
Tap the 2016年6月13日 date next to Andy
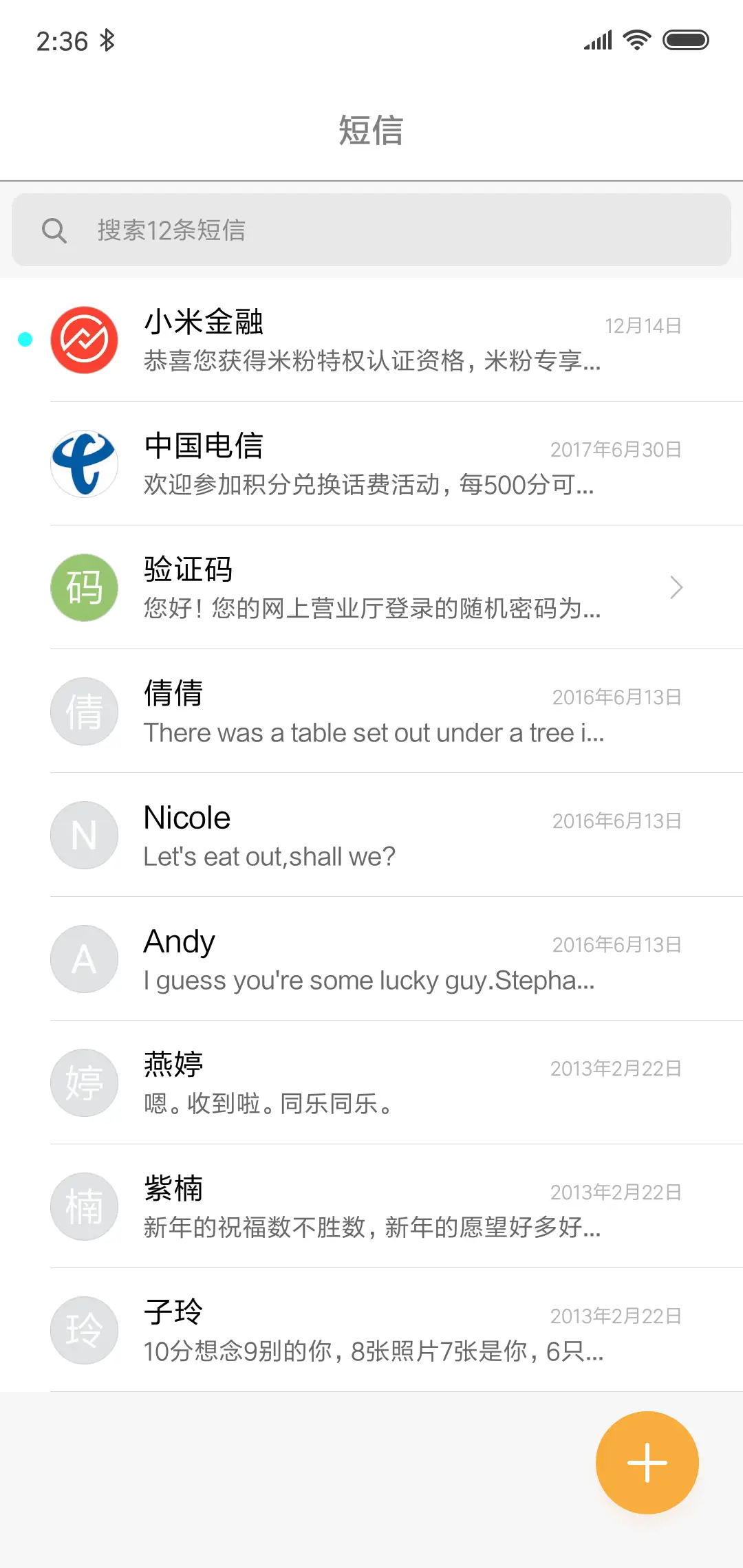616,944
